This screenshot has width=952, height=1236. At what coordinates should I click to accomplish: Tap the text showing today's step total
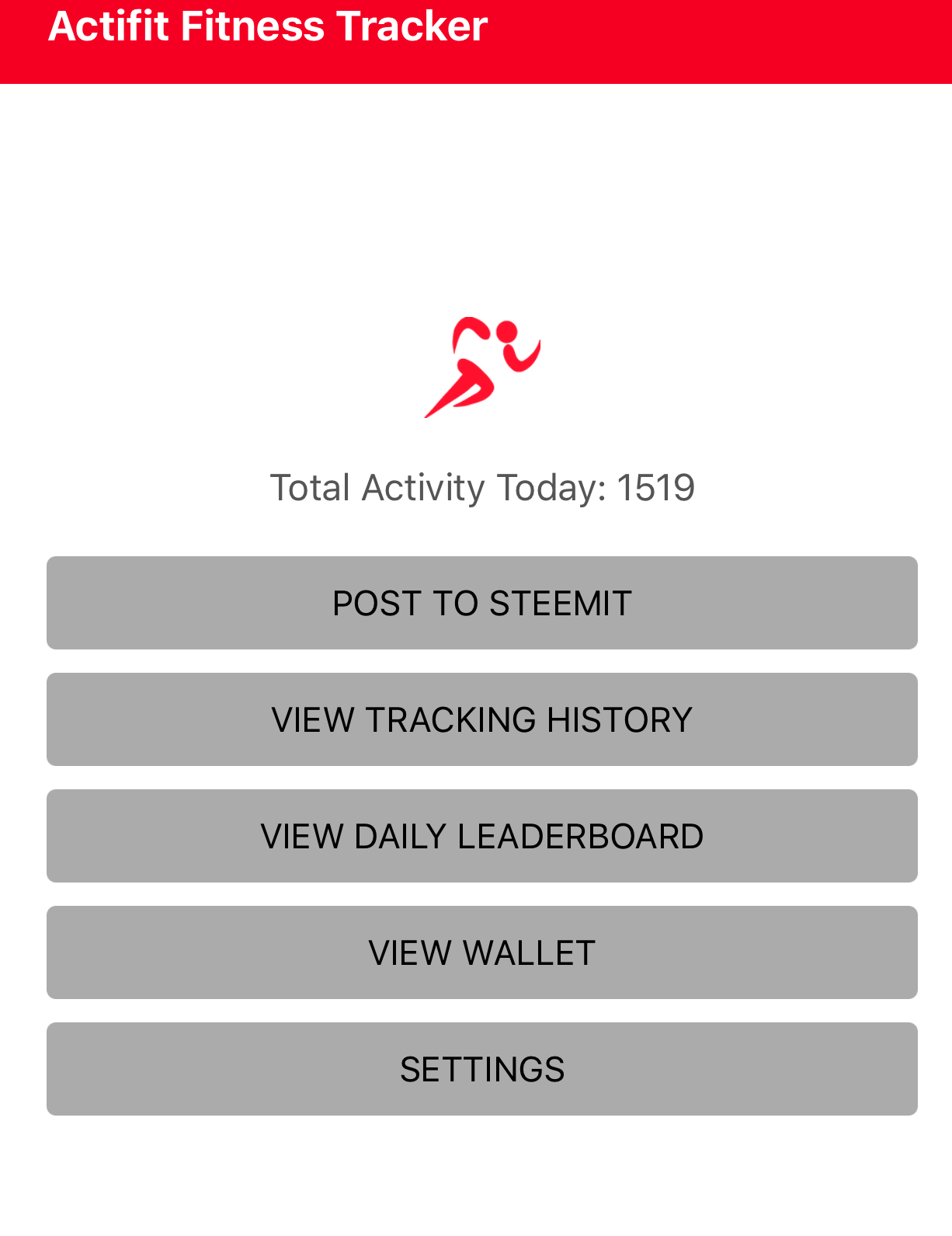point(481,488)
